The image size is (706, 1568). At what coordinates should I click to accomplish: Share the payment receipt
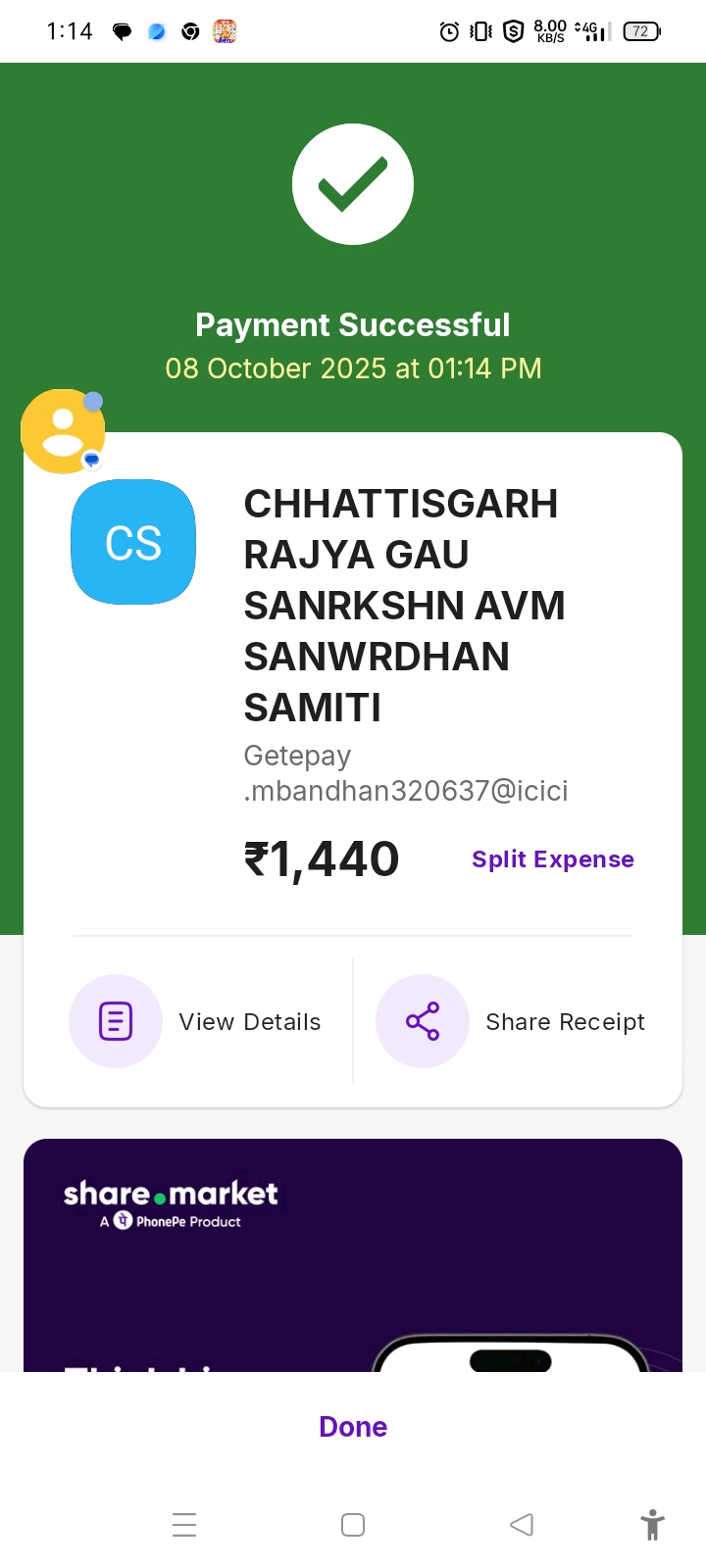(x=512, y=1021)
